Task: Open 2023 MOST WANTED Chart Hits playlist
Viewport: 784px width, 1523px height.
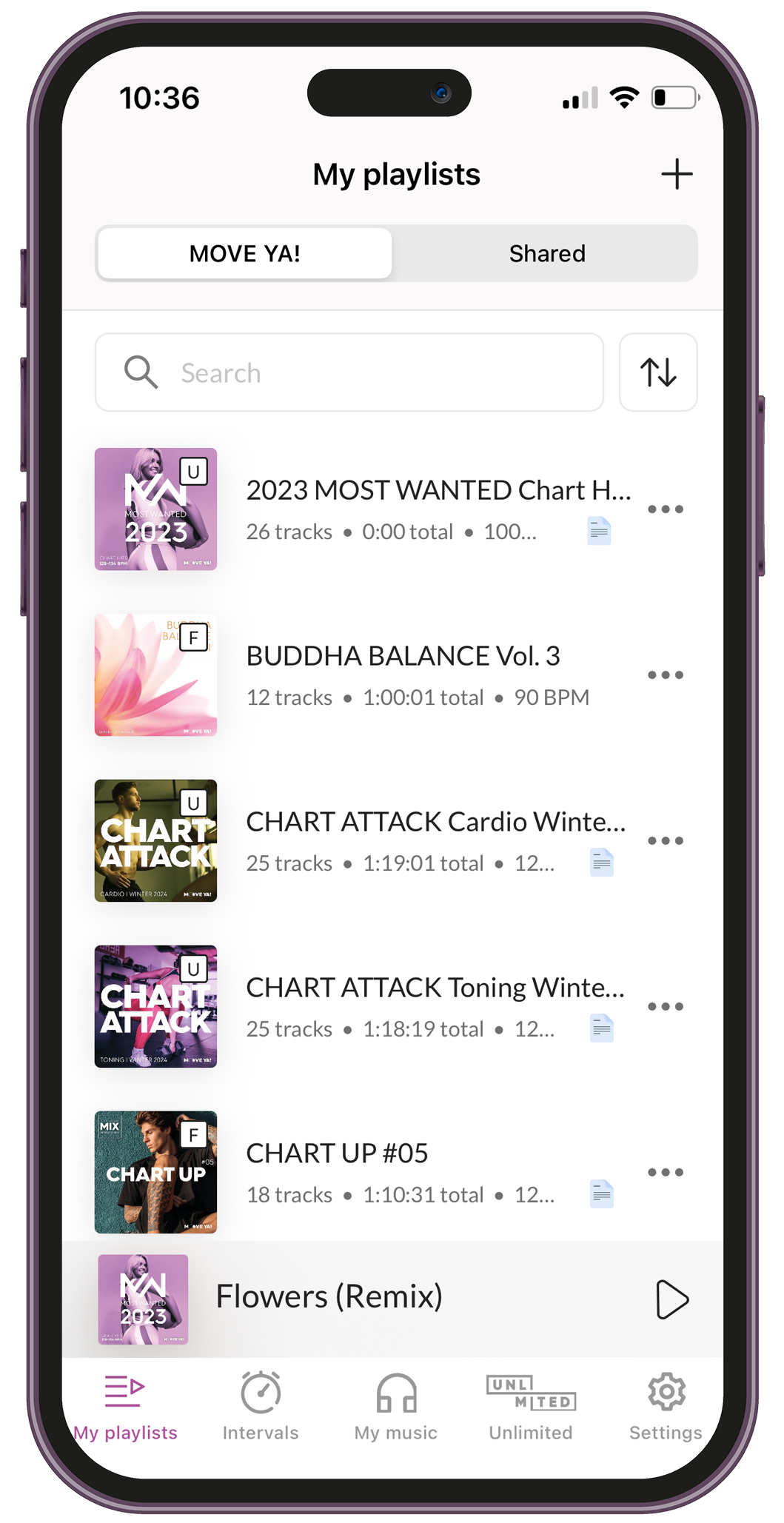Action: (437, 491)
